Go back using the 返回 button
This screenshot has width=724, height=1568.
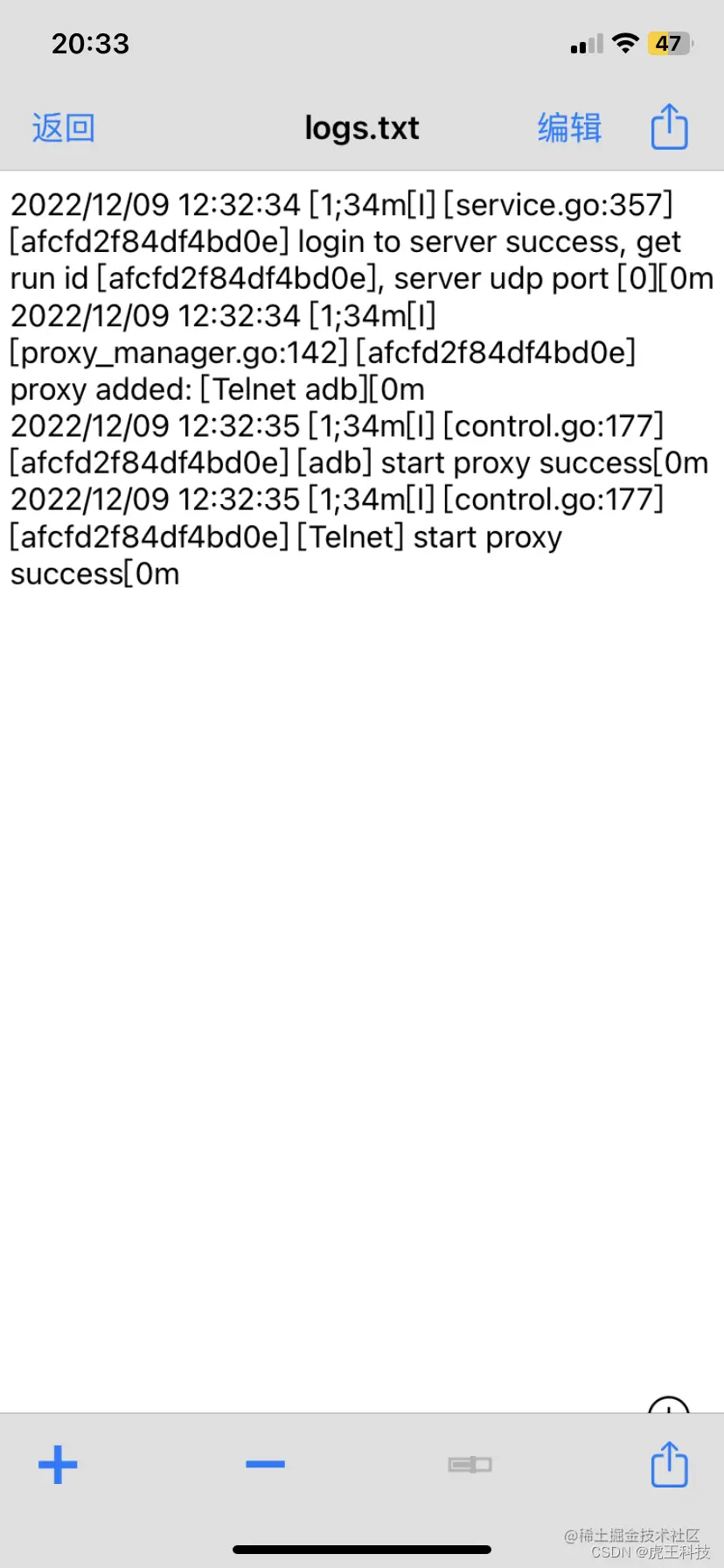coord(62,127)
